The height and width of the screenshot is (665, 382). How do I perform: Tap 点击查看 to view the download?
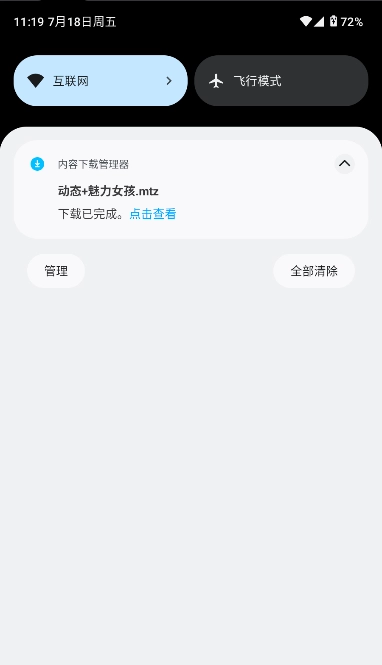point(153,214)
